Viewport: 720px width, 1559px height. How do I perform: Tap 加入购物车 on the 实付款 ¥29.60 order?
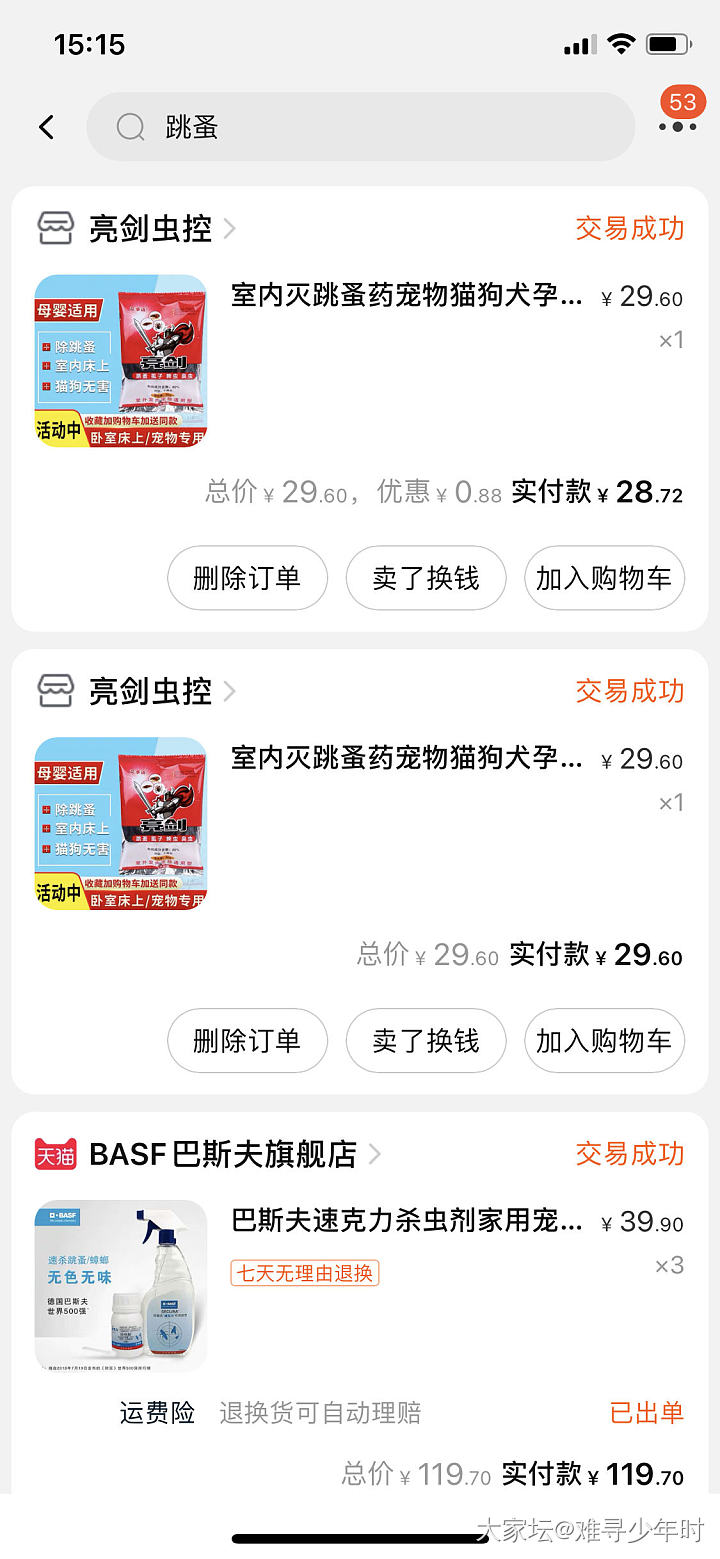tap(604, 1041)
